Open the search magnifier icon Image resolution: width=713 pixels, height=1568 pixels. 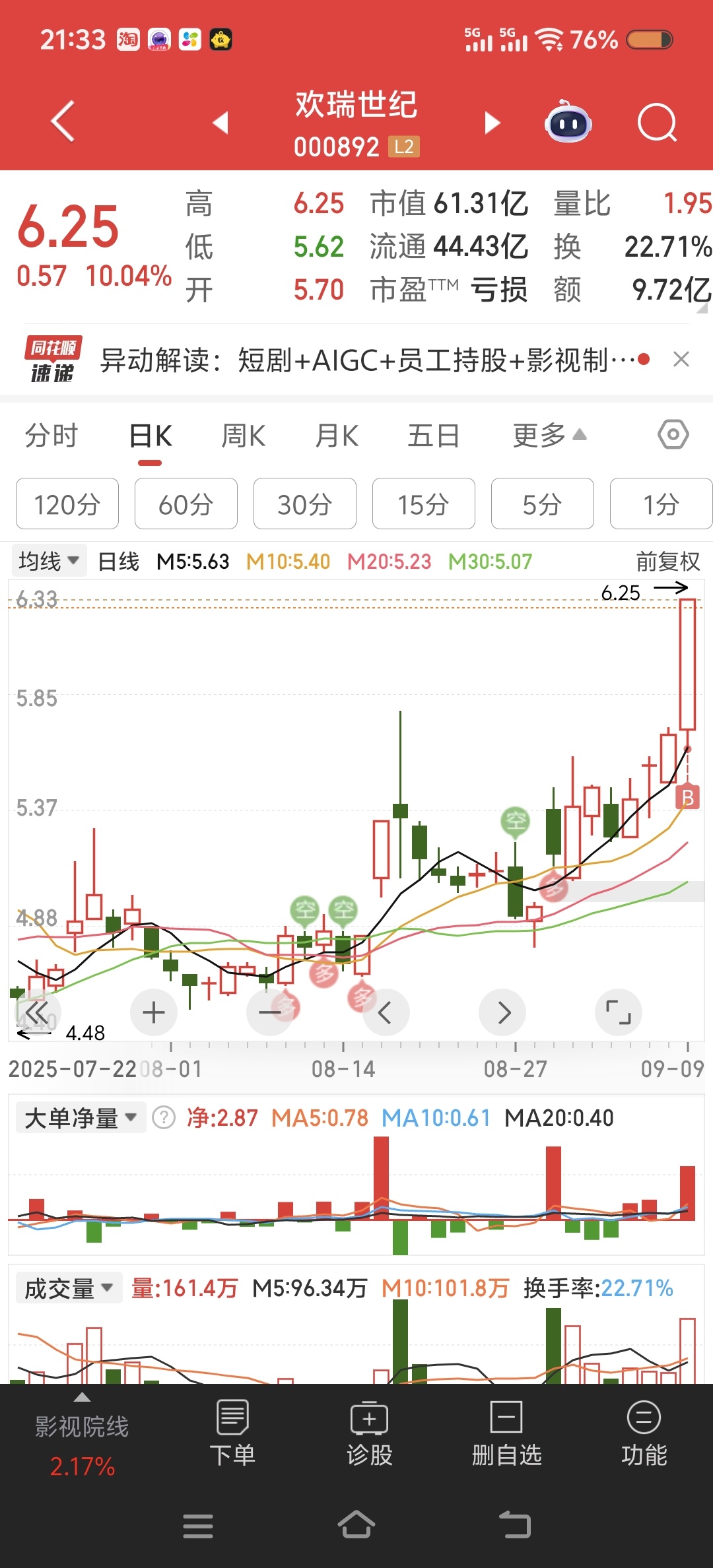click(x=657, y=123)
